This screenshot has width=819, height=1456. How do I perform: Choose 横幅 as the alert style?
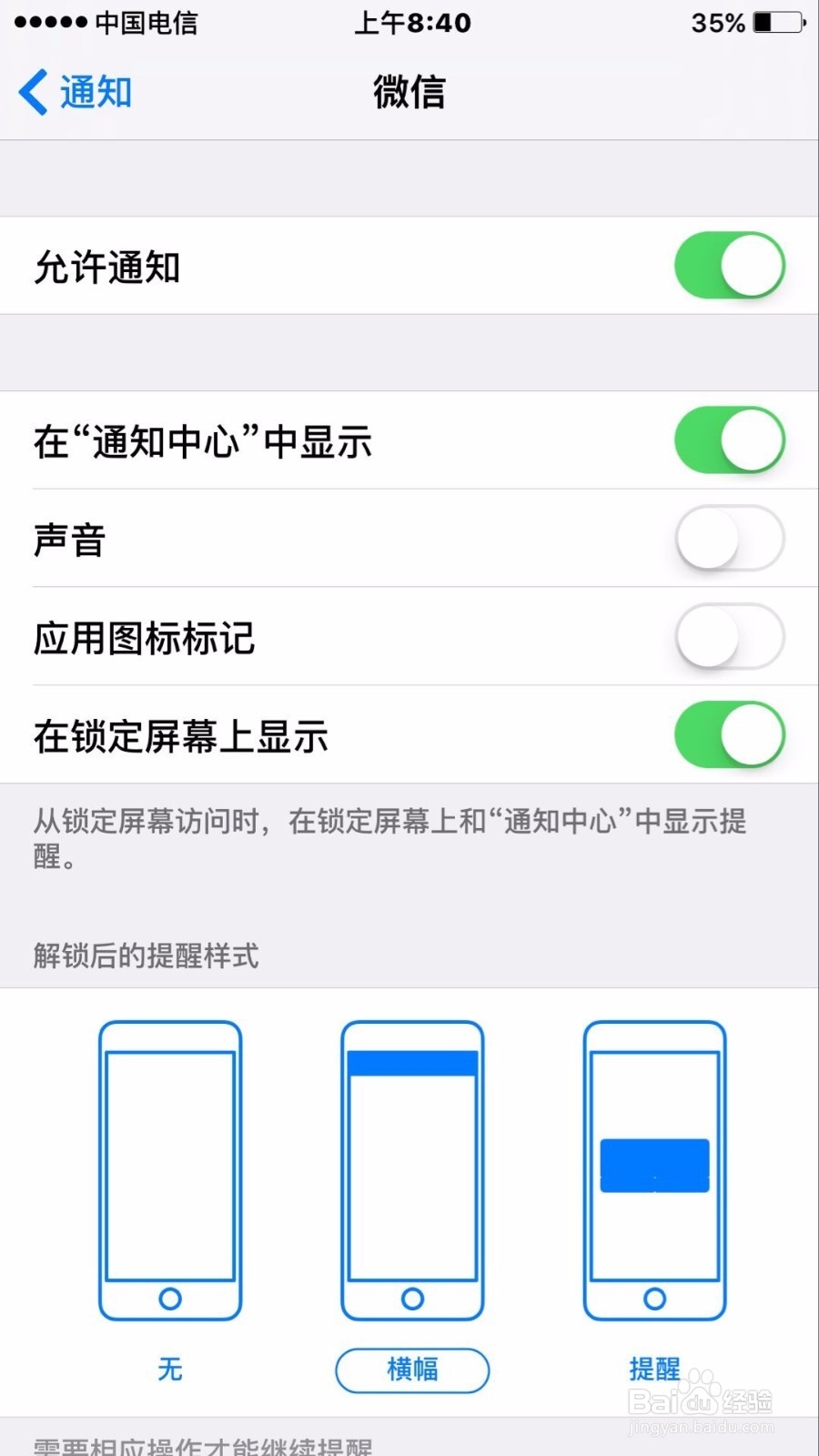[411, 1370]
